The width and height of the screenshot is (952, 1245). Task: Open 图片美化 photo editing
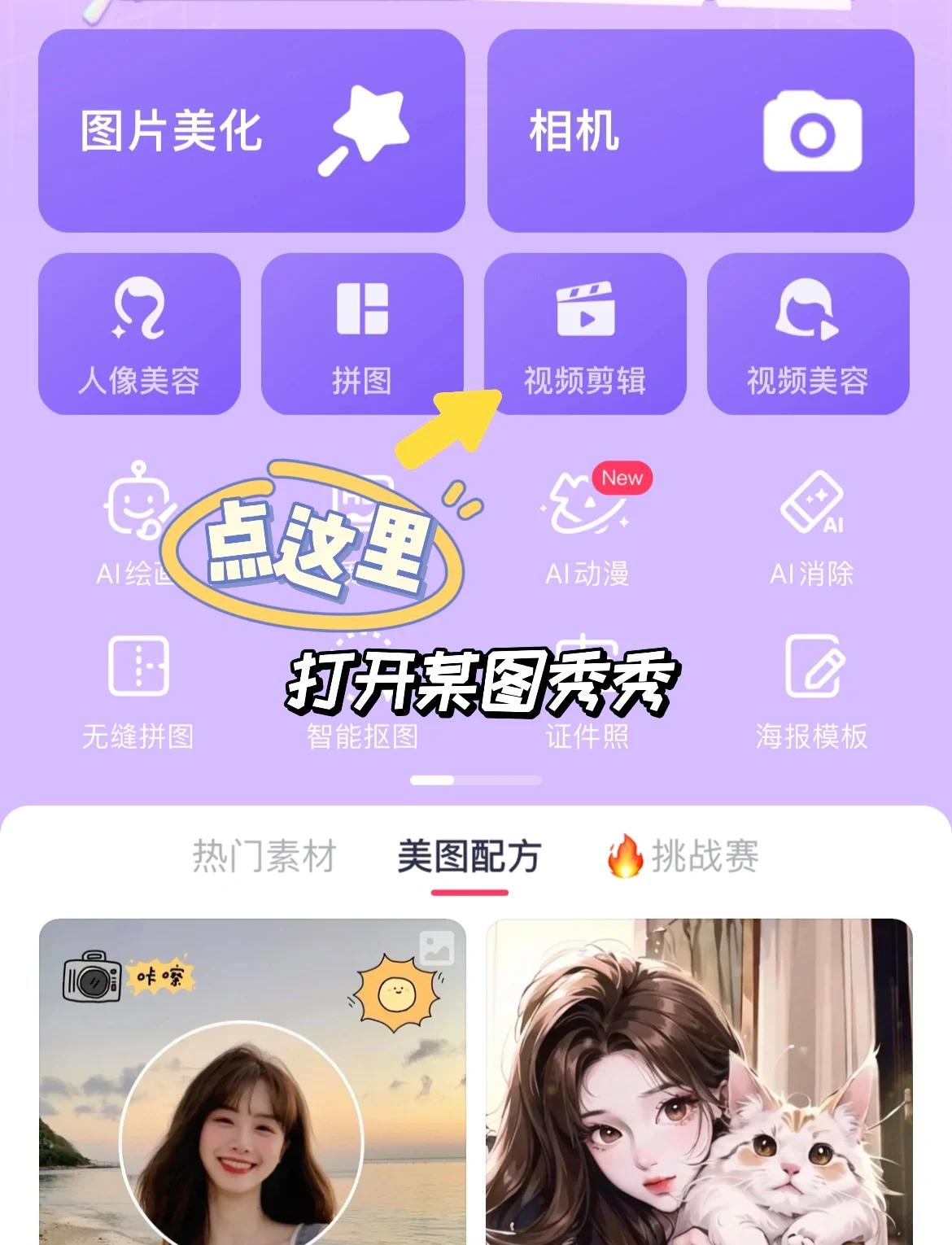(251, 131)
